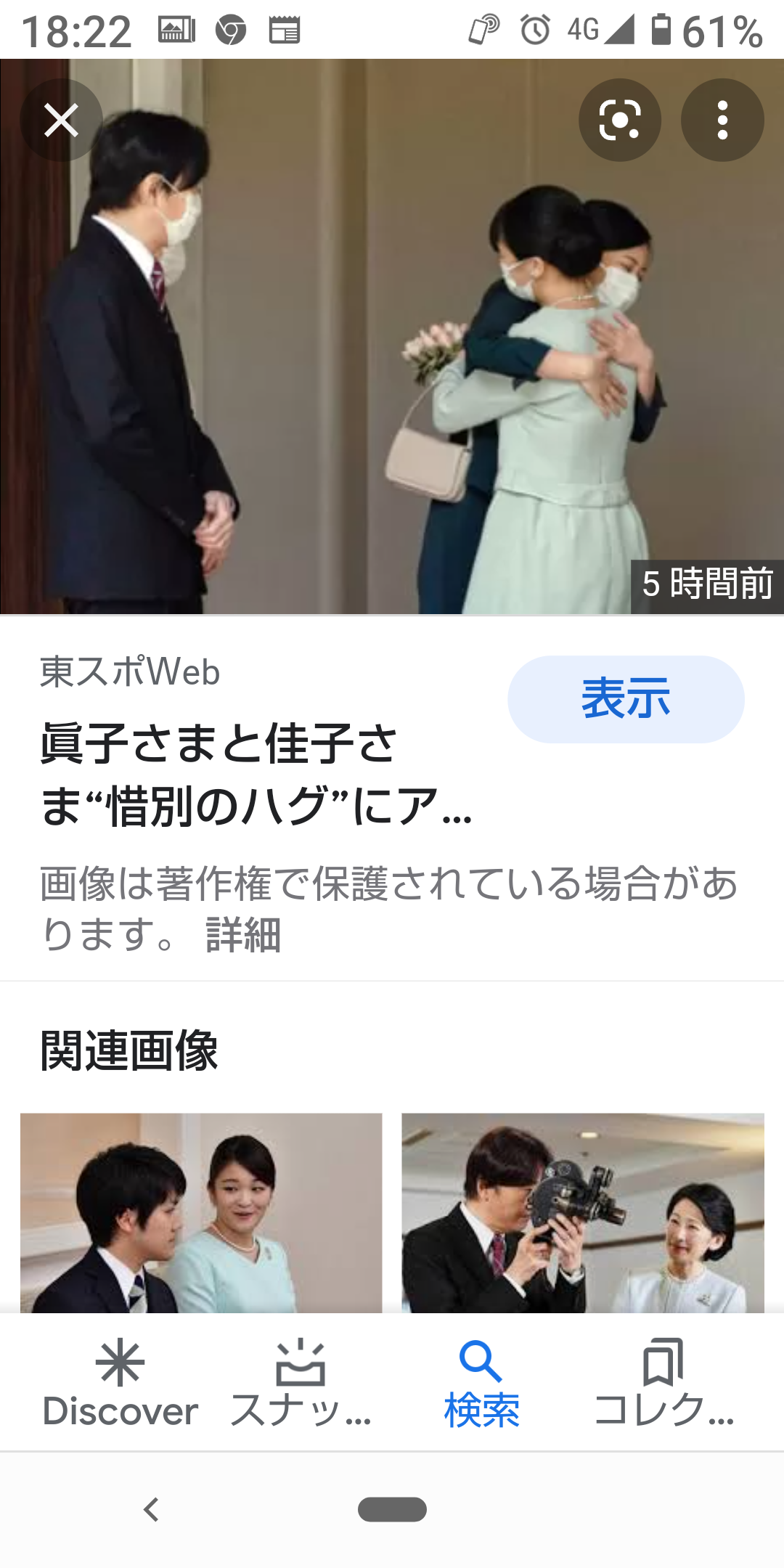Screen dimensions: 784x1568
Task: Open the コレクション tab
Action: click(663, 1383)
